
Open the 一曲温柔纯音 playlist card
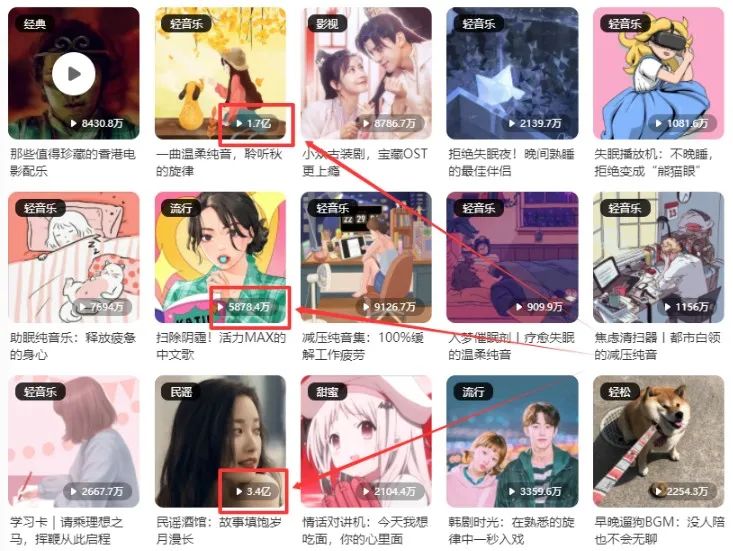click(220, 73)
